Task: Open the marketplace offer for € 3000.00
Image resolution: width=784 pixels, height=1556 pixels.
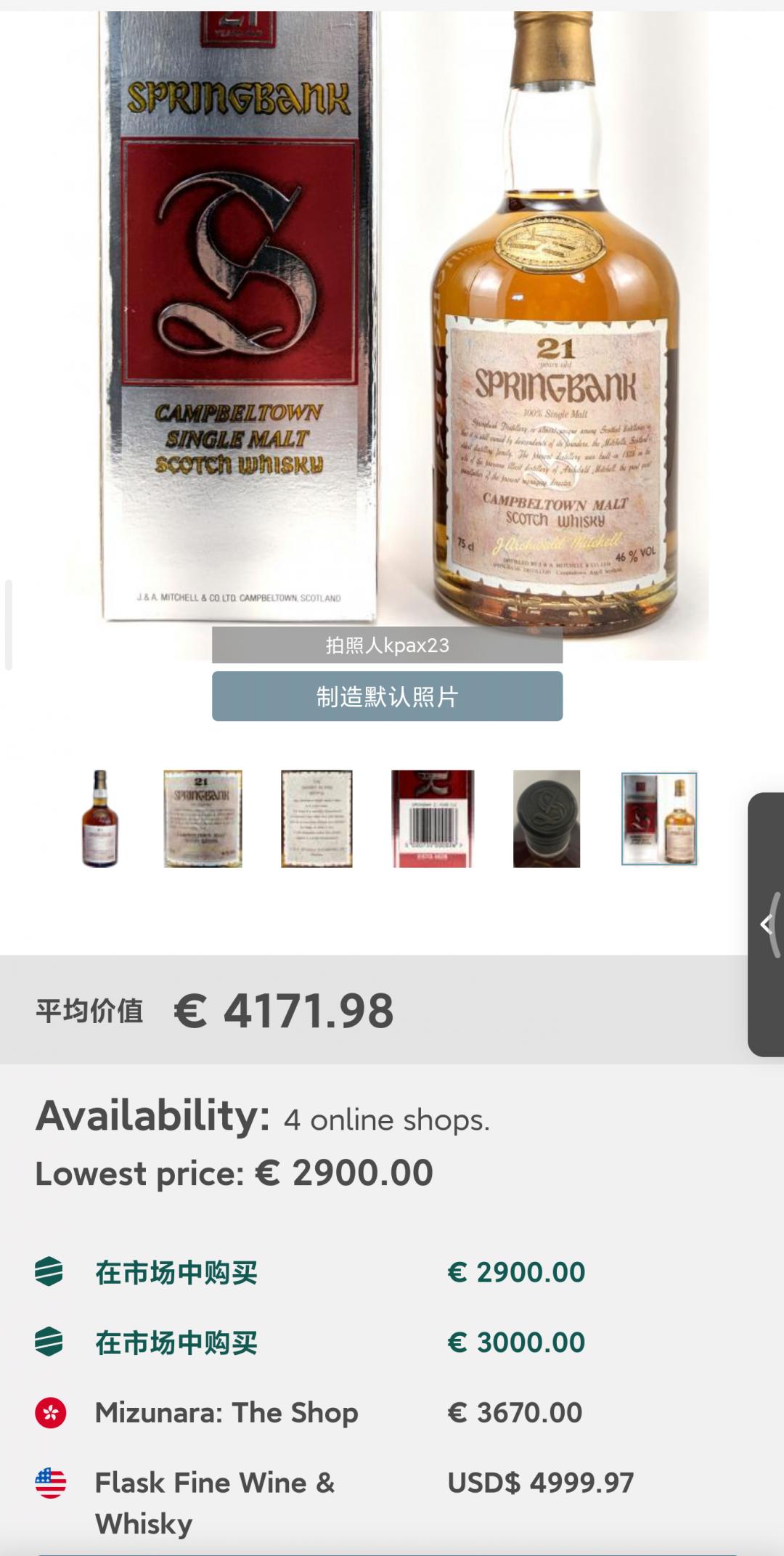Action: pos(176,1343)
